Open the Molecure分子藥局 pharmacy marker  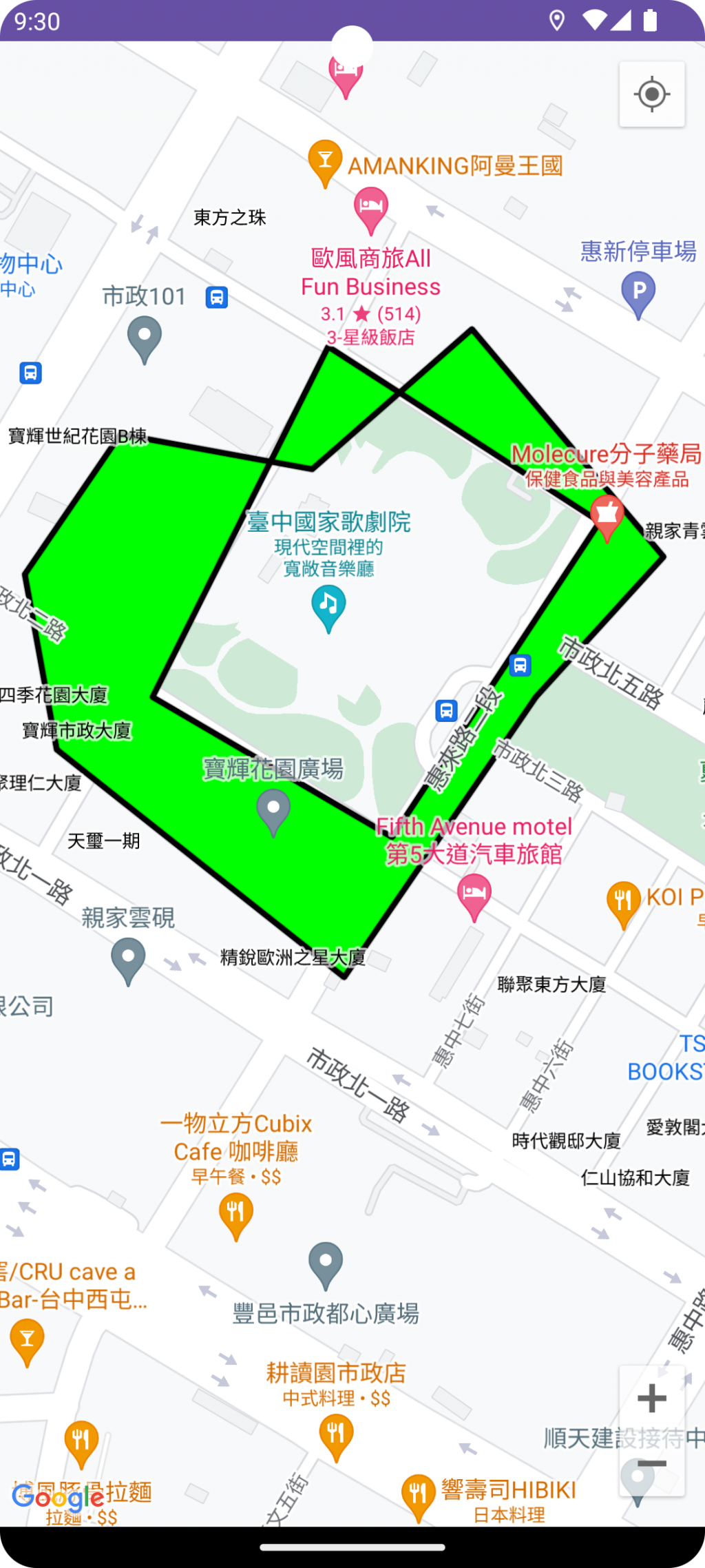[607, 517]
